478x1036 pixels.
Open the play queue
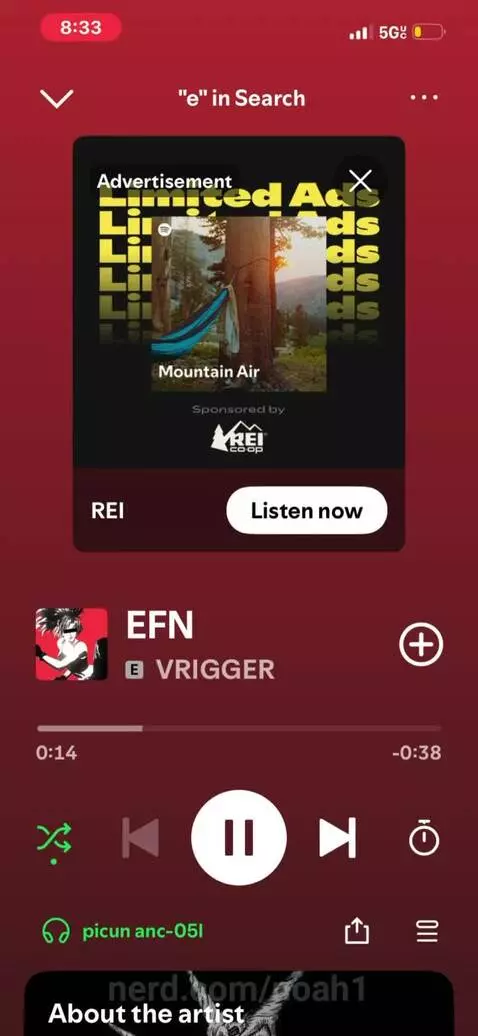(x=427, y=932)
